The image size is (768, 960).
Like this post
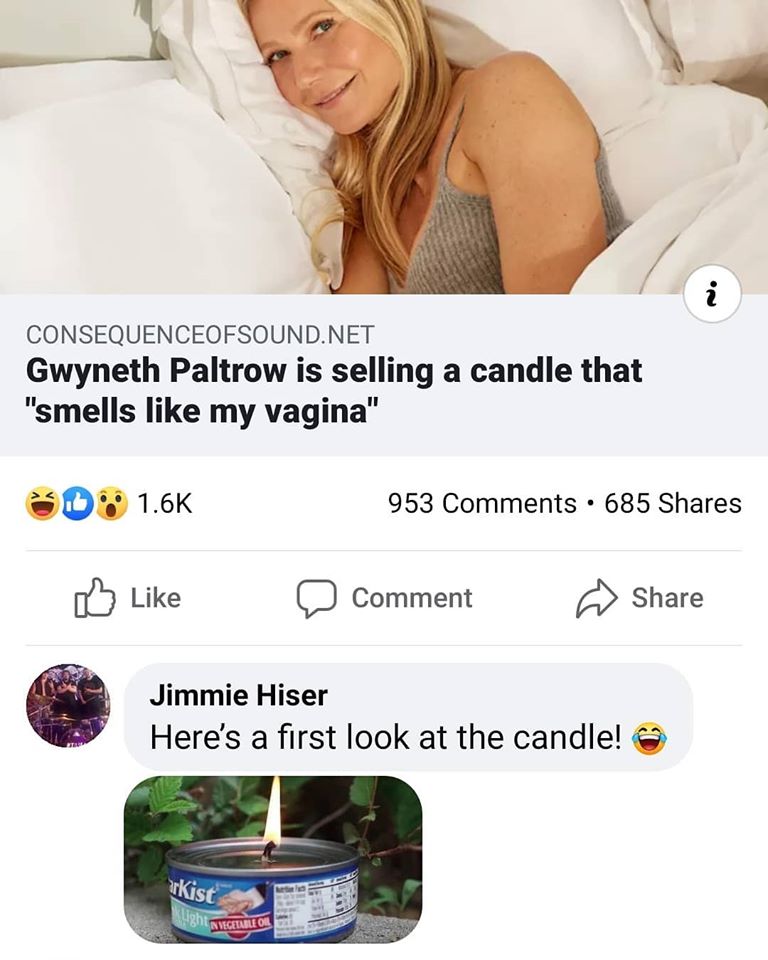click(x=128, y=598)
